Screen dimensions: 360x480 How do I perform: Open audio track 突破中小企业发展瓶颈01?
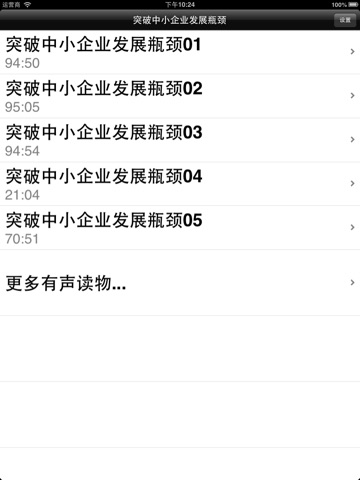[x=180, y=52]
